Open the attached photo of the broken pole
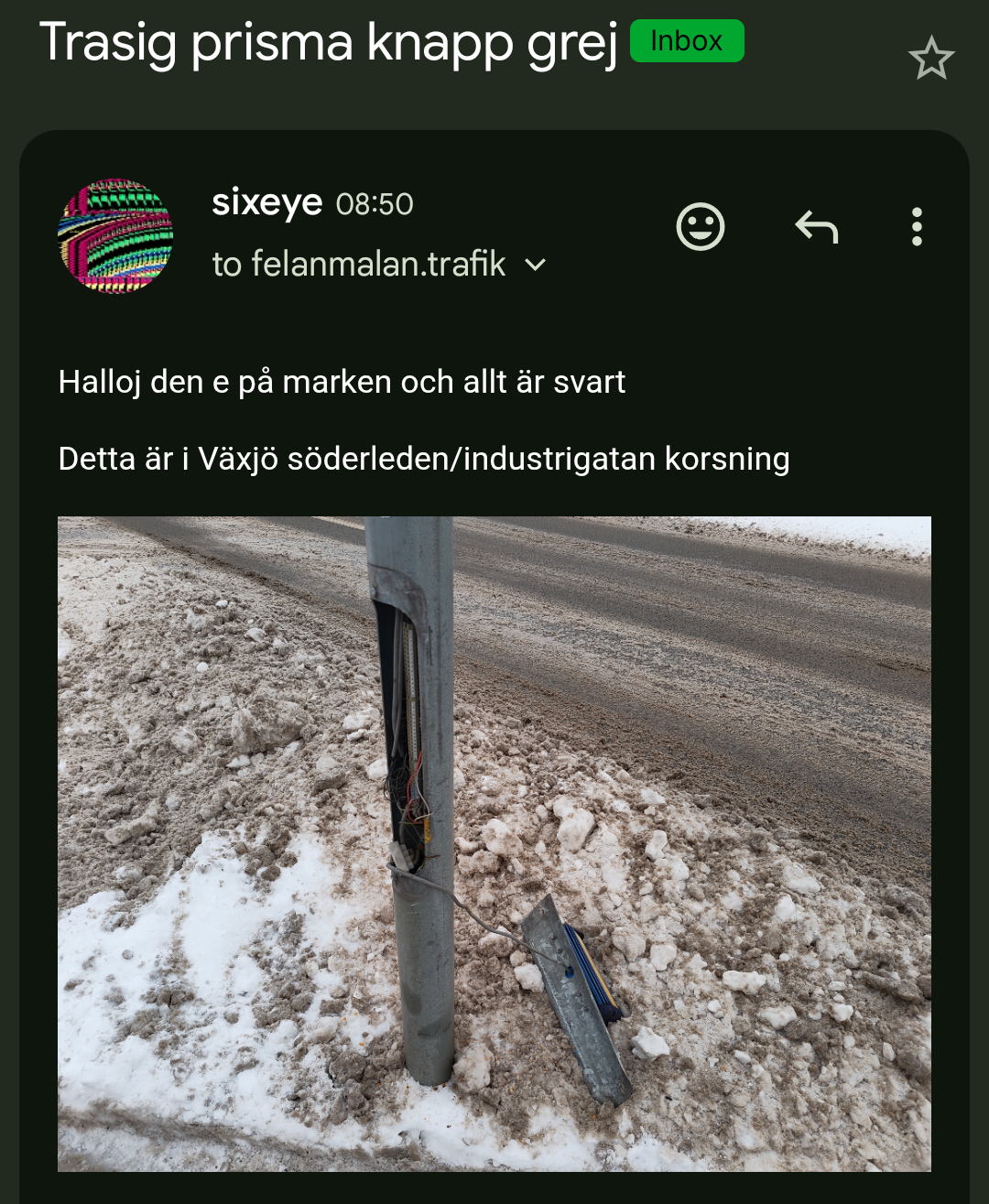The height and width of the screenshot is (1204, 989). pos(494,844)
